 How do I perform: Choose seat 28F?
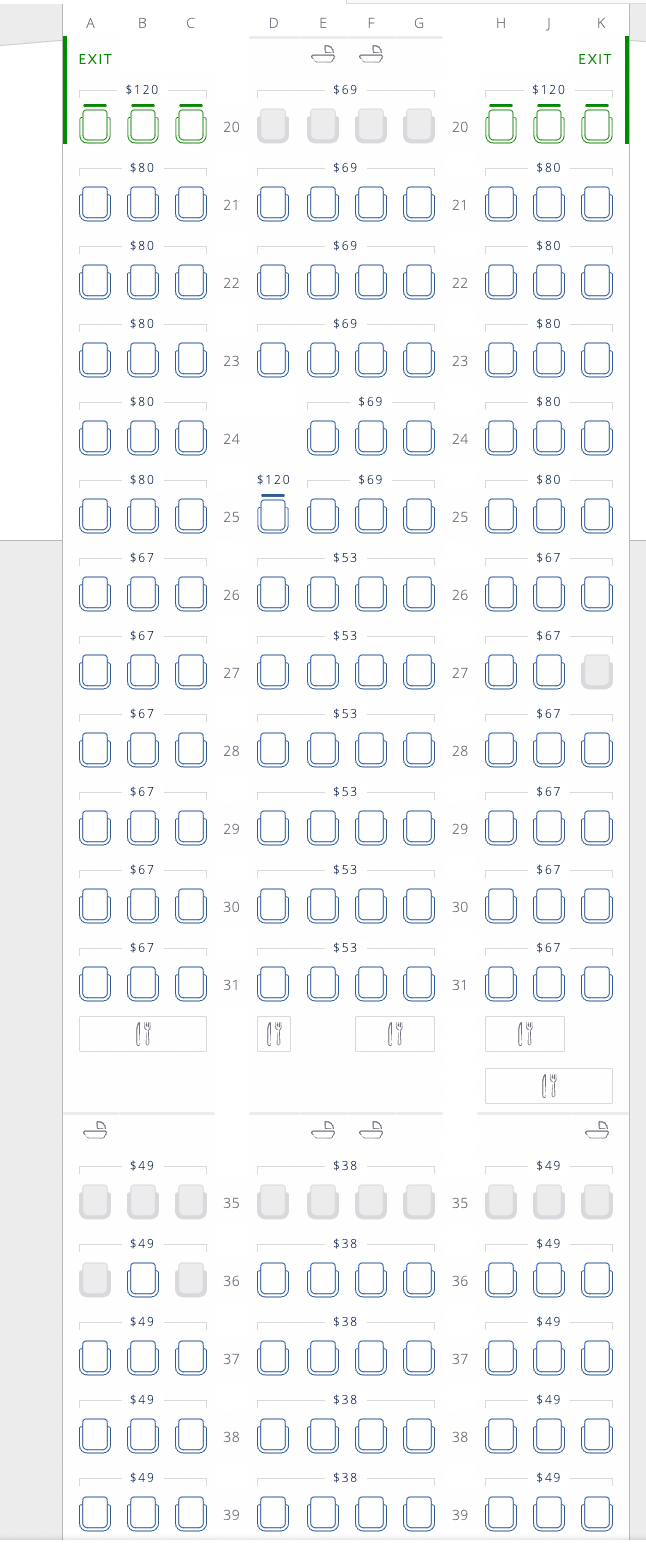371,750
